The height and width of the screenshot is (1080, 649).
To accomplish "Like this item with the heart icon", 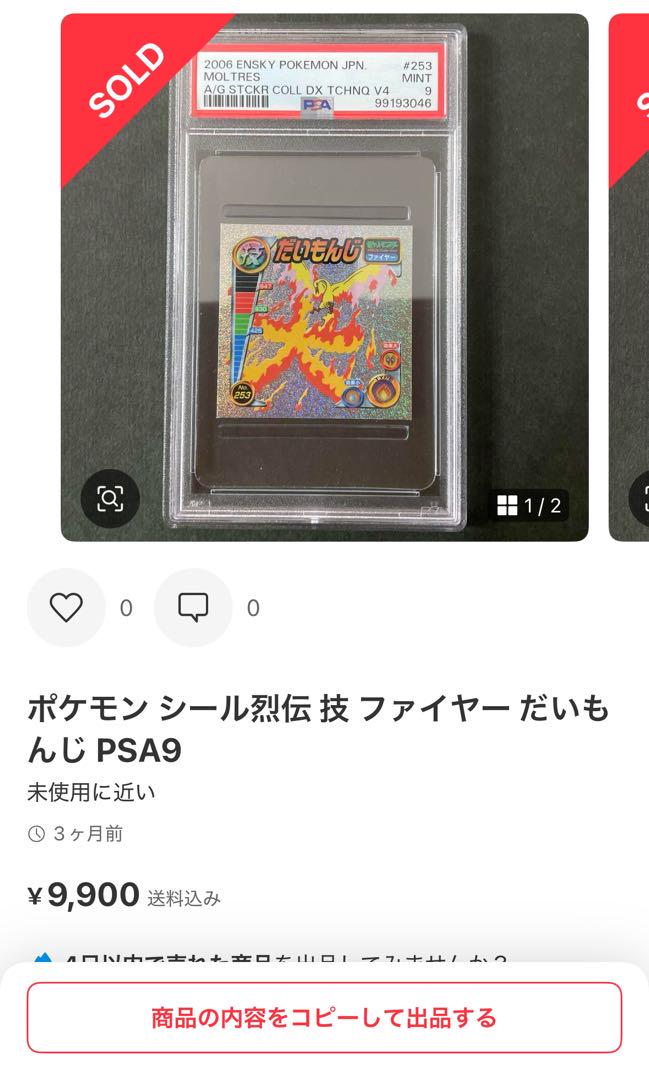I will point(66,608).
